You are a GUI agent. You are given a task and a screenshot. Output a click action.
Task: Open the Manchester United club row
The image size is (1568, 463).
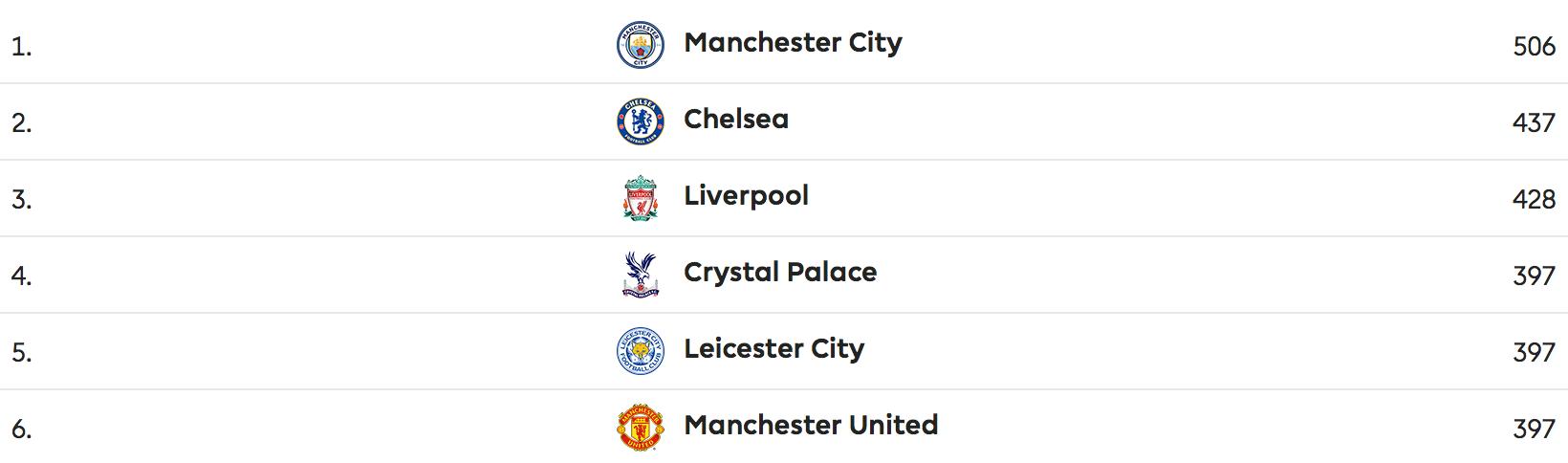(811, 426)
